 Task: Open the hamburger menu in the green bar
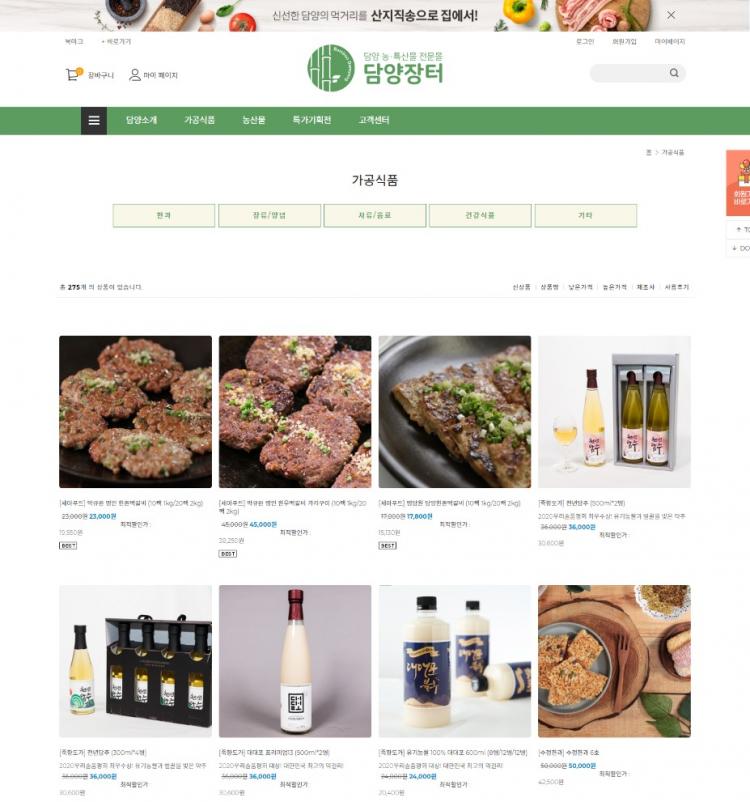click(94, 120)
